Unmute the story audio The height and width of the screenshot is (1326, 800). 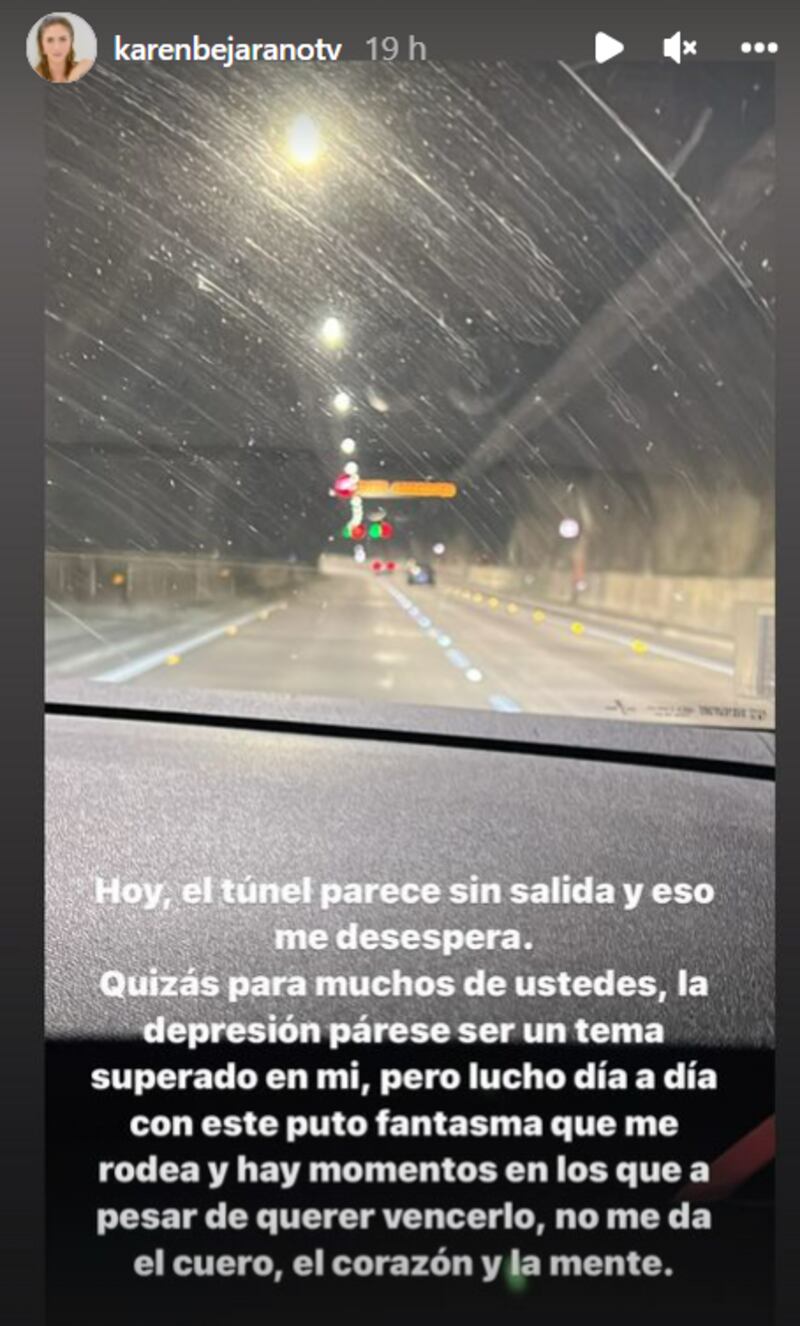(680, 47)
